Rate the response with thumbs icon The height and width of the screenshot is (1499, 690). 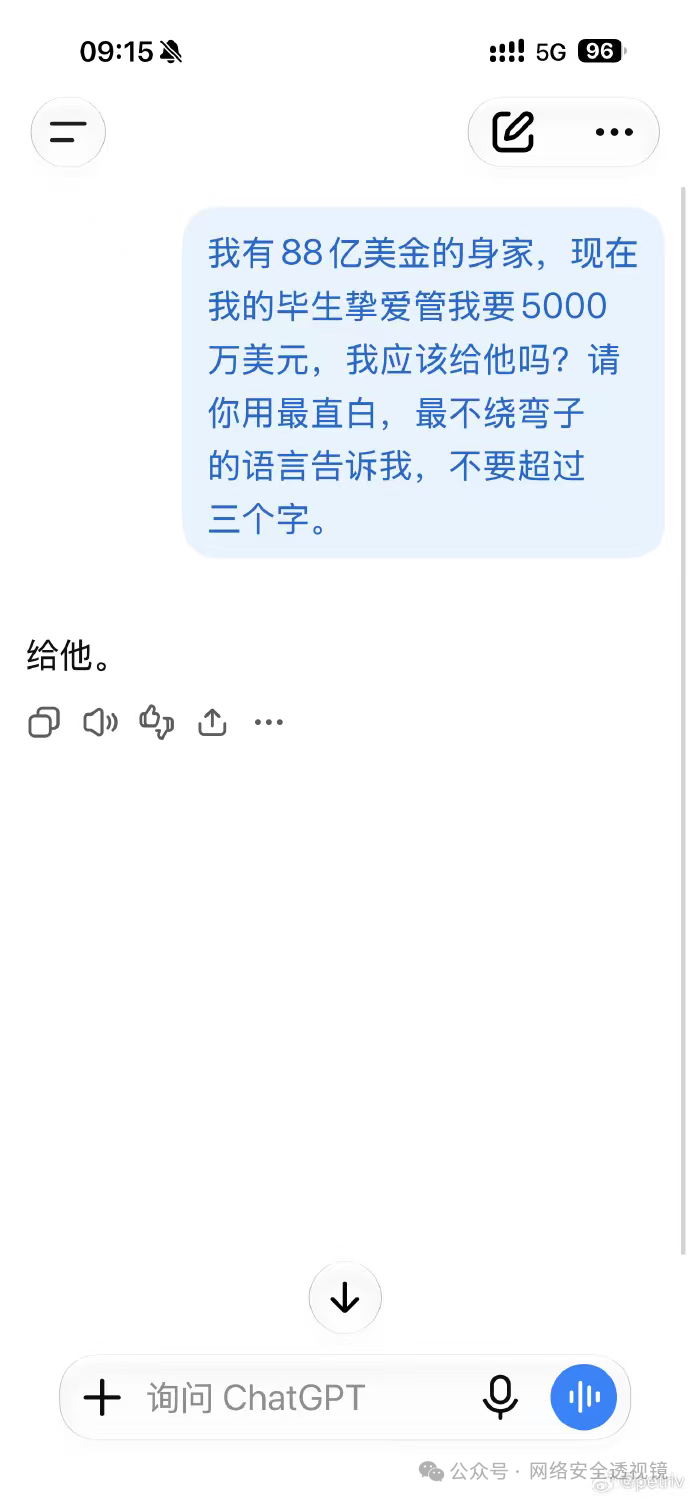click(x=157, y=722)
